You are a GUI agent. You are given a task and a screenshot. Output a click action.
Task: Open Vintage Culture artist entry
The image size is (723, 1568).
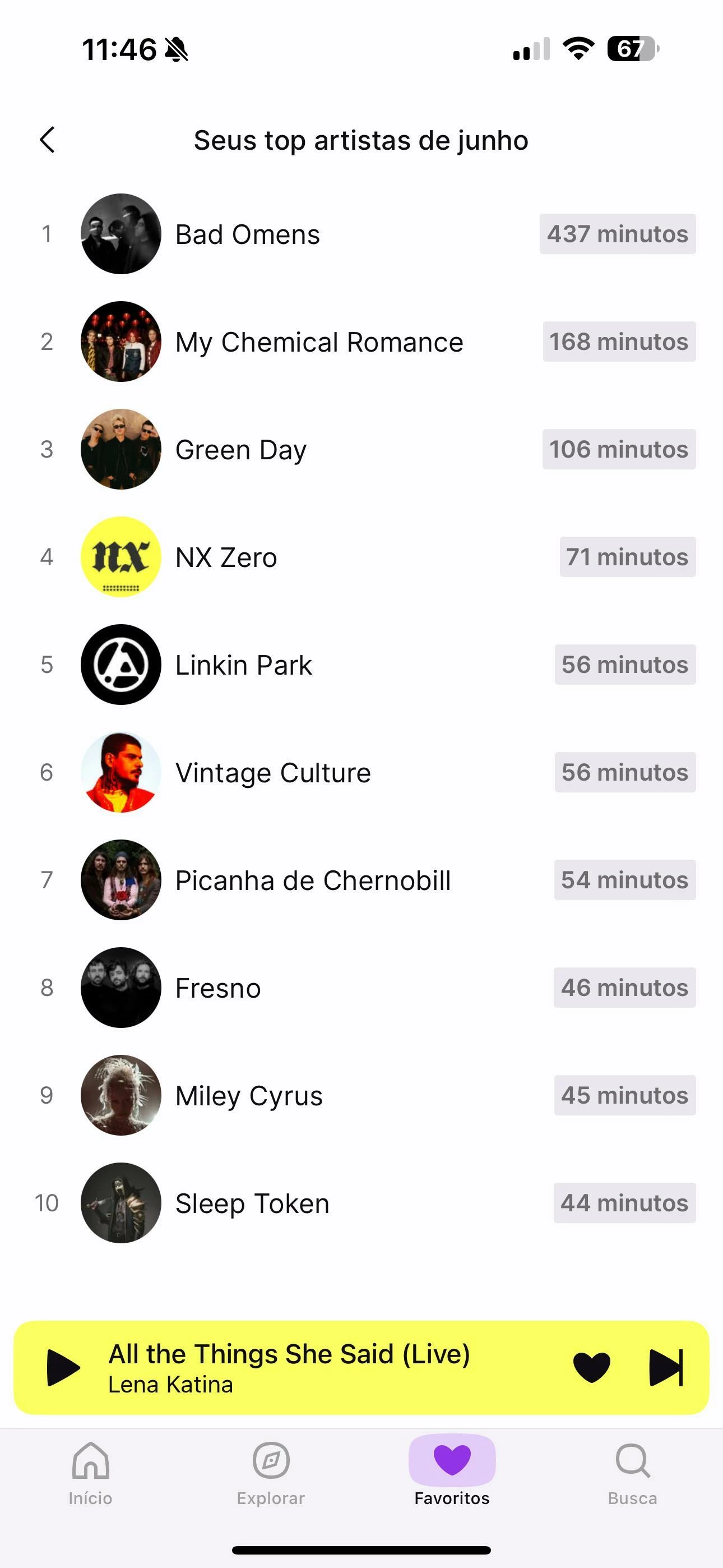272,772
